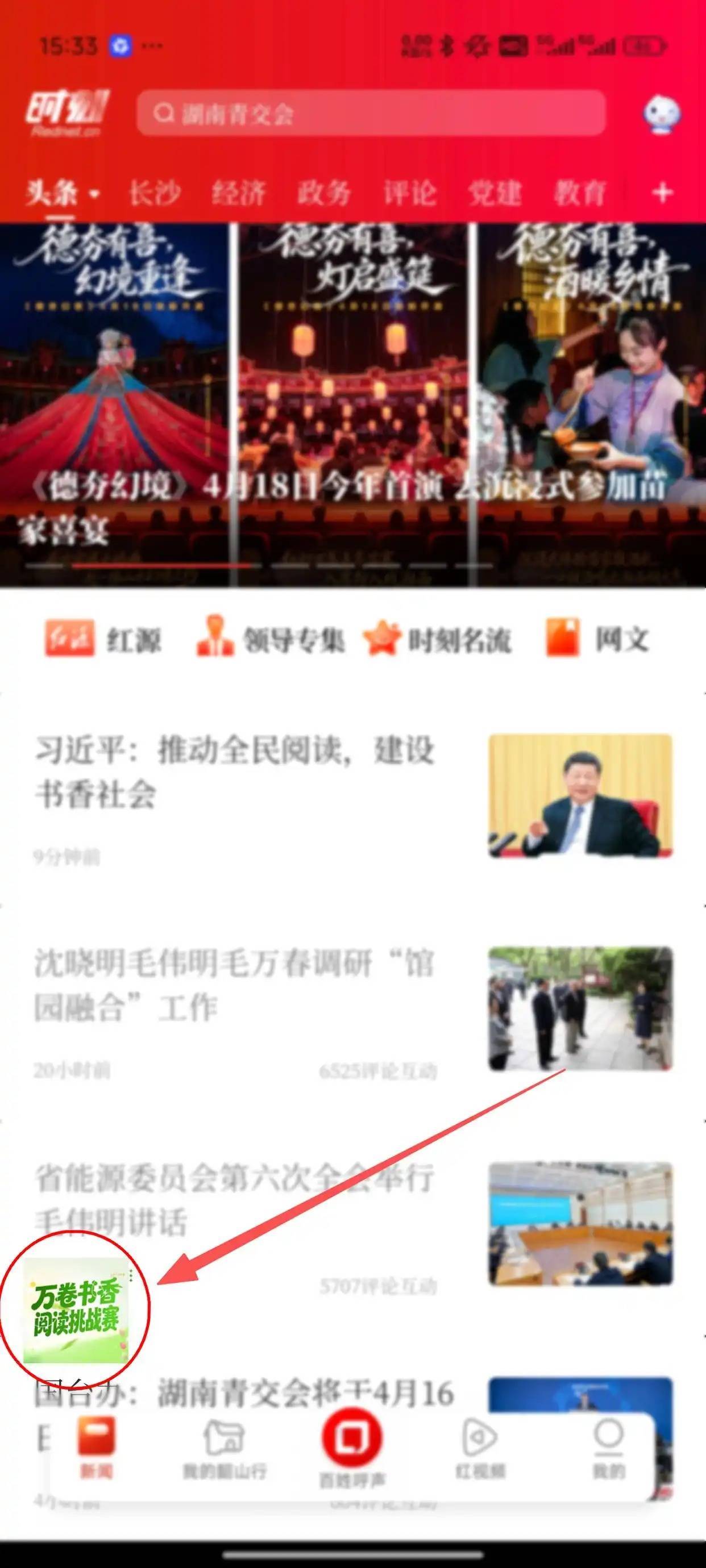Add channels with the plus icon
This screenshot has height=1568, width=706.
click(662, 194)
